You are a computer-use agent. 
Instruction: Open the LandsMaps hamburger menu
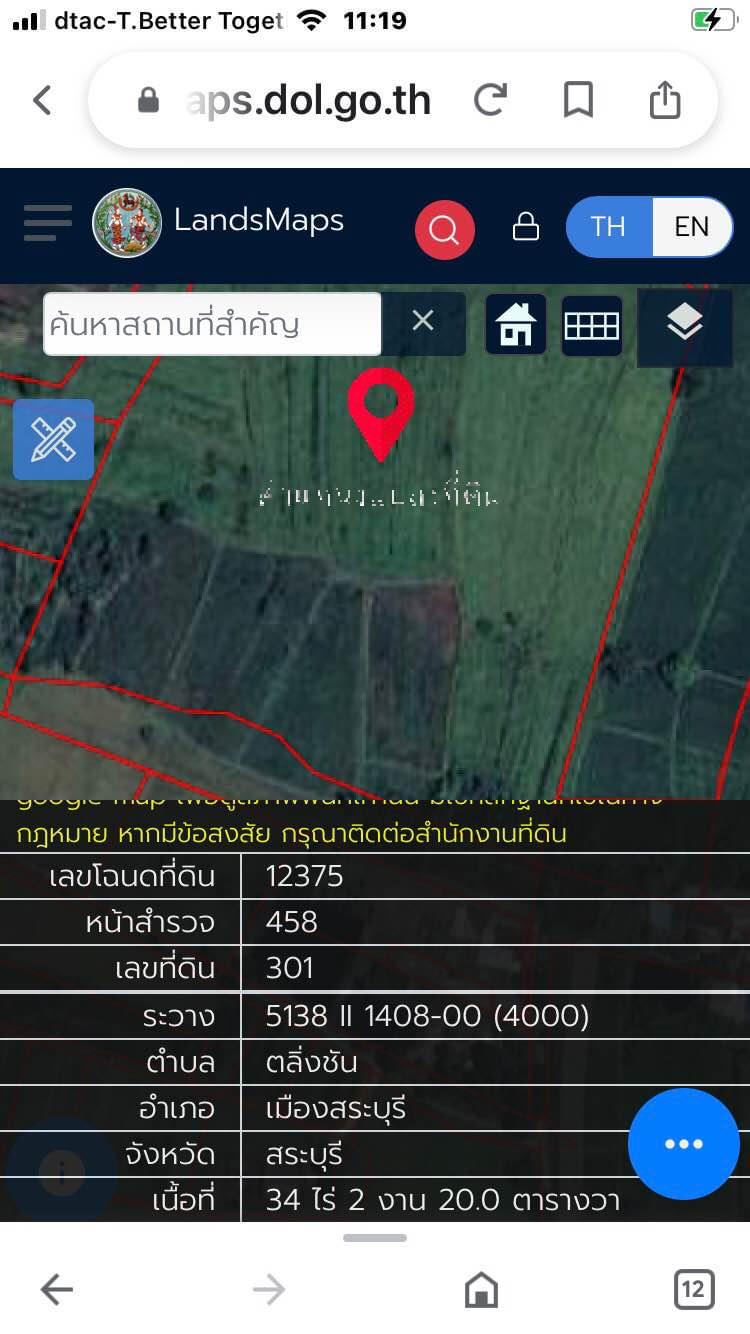48,223
